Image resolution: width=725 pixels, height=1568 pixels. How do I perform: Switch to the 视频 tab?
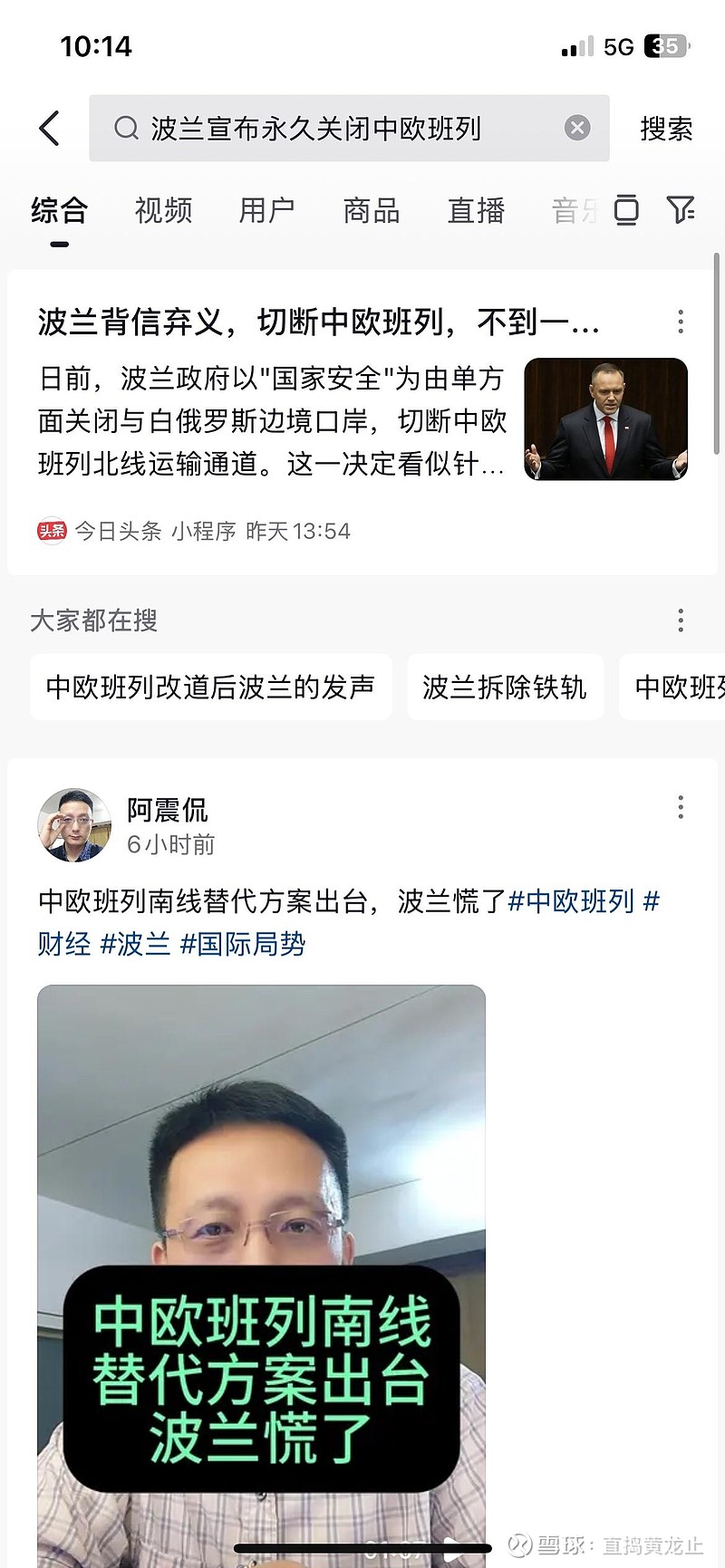click(x=163, y=211)
